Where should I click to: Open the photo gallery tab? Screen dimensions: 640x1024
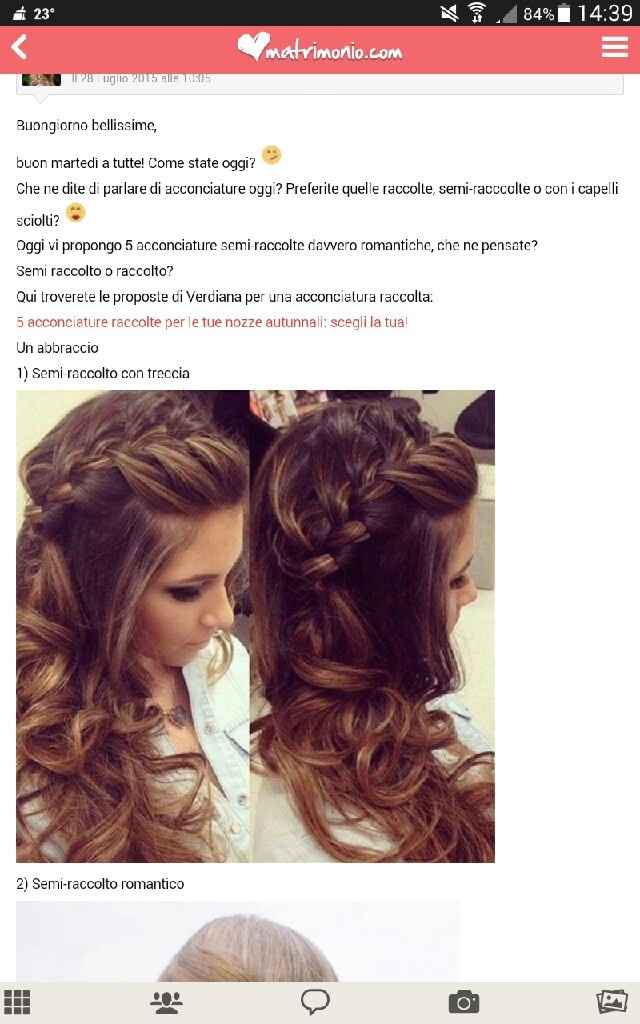point(611,1001)
